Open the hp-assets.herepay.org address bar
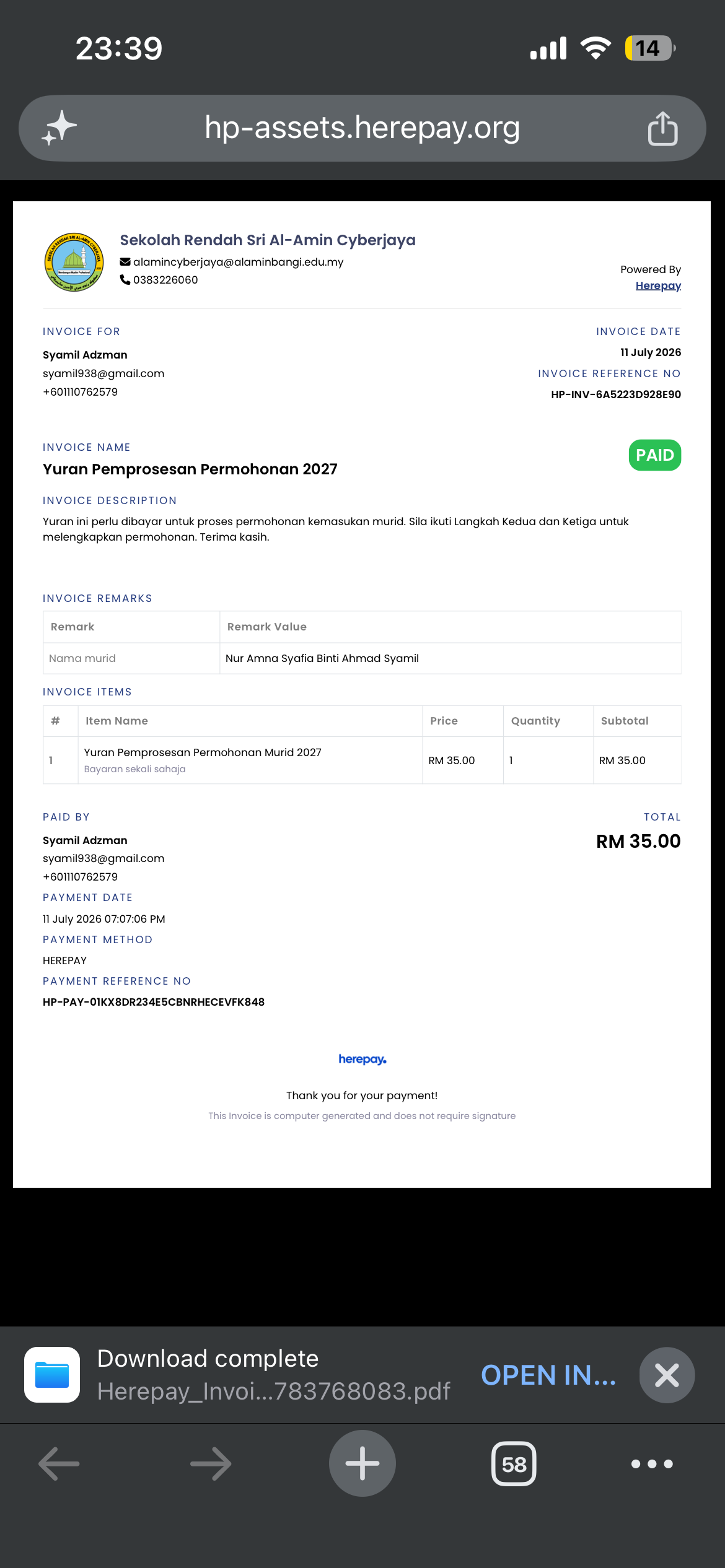 pyautogui.click(x=362, y=128)
